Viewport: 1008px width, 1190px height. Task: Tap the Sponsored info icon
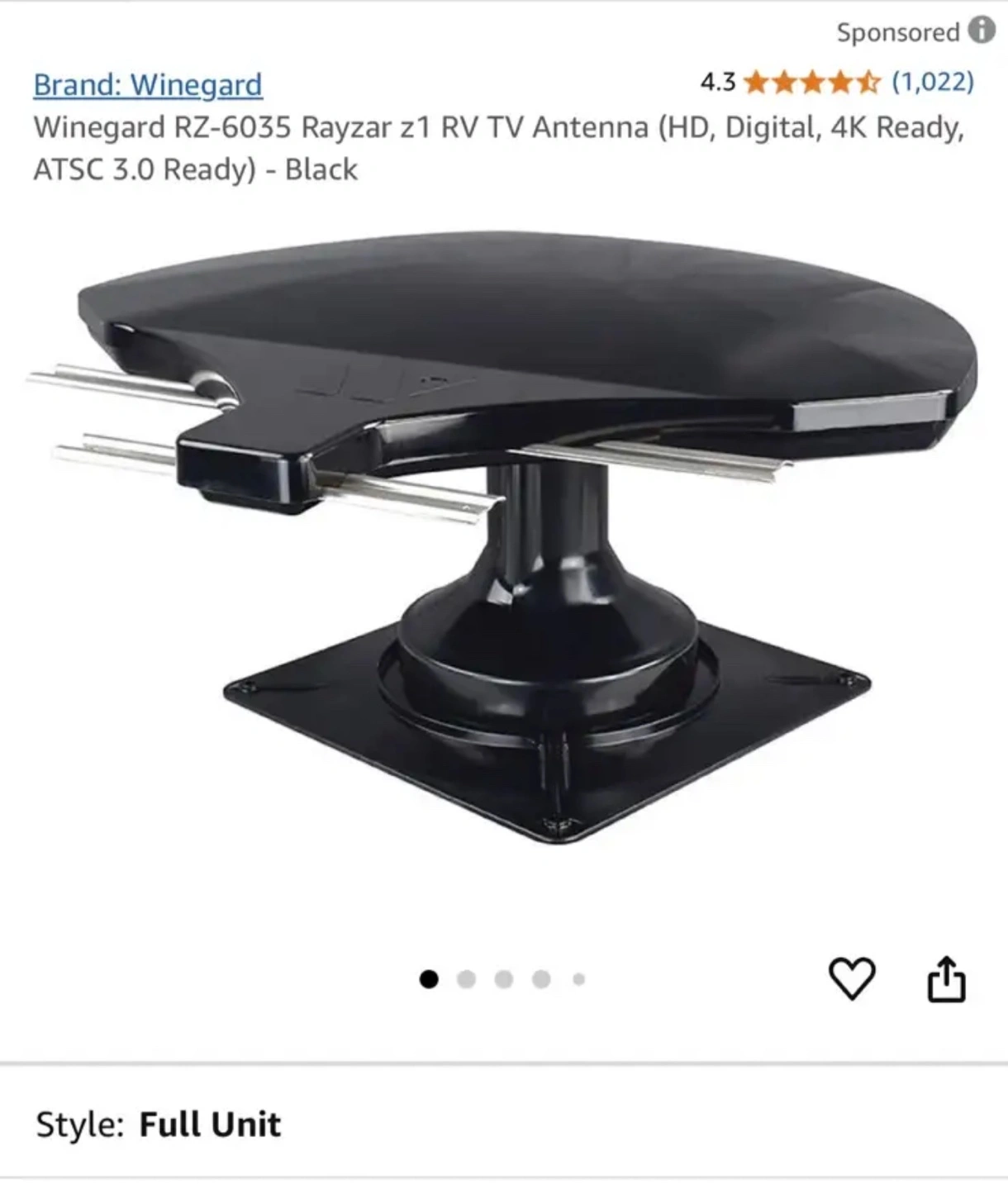982,31
